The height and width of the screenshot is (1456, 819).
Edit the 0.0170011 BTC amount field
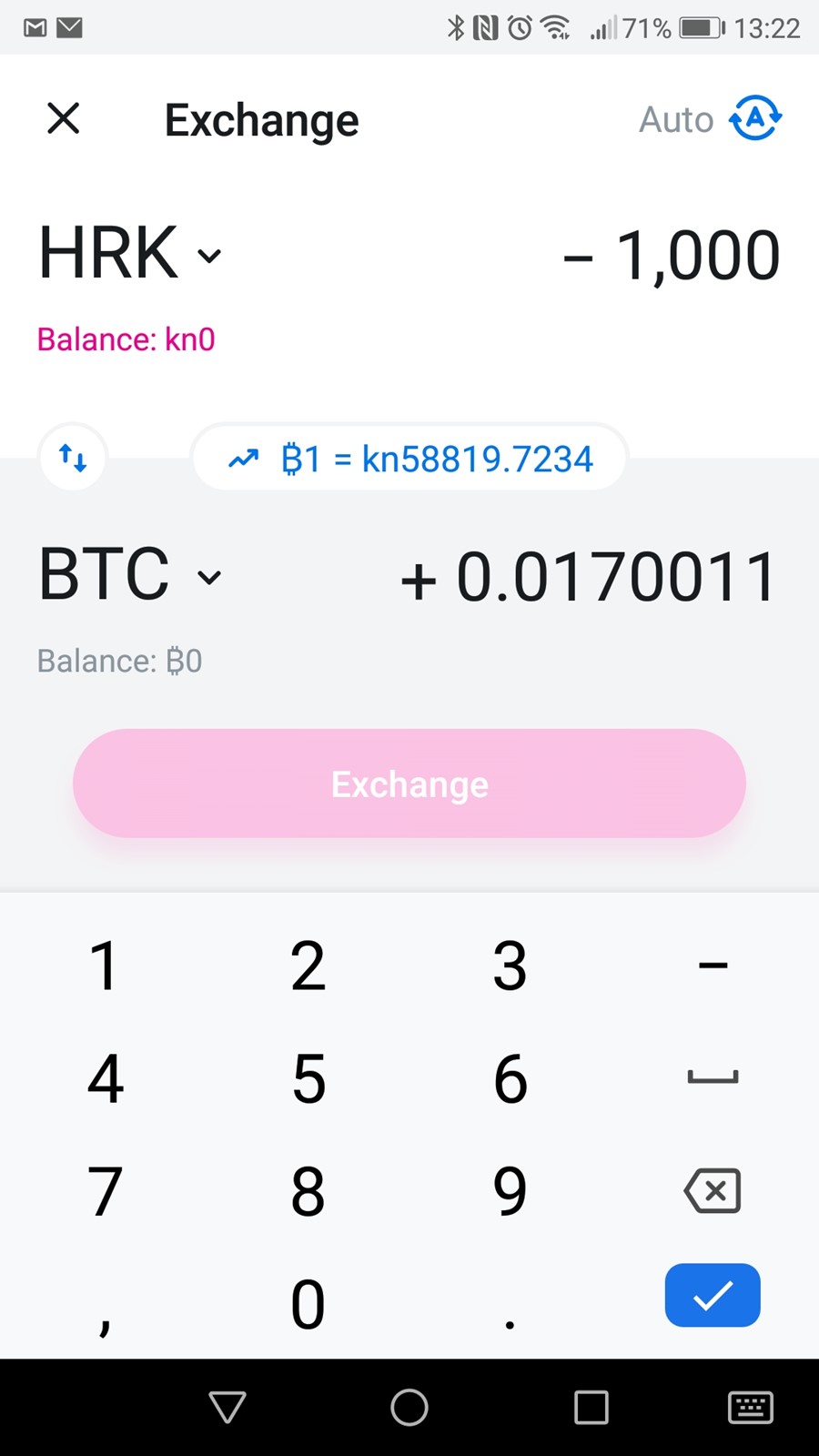[x=589, y=577]
